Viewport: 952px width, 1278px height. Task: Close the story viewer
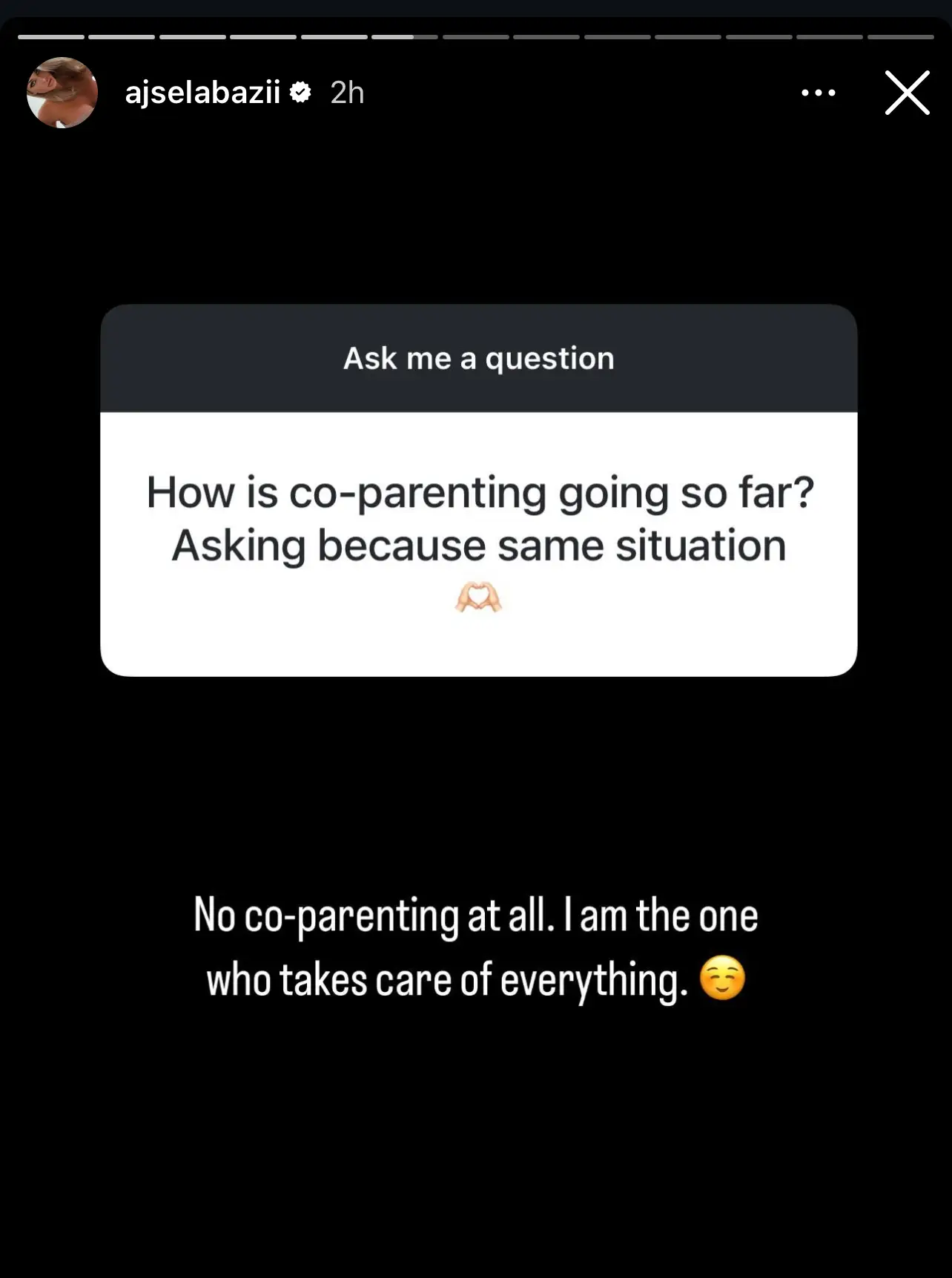pyautogui.click(x=907, y=93)
